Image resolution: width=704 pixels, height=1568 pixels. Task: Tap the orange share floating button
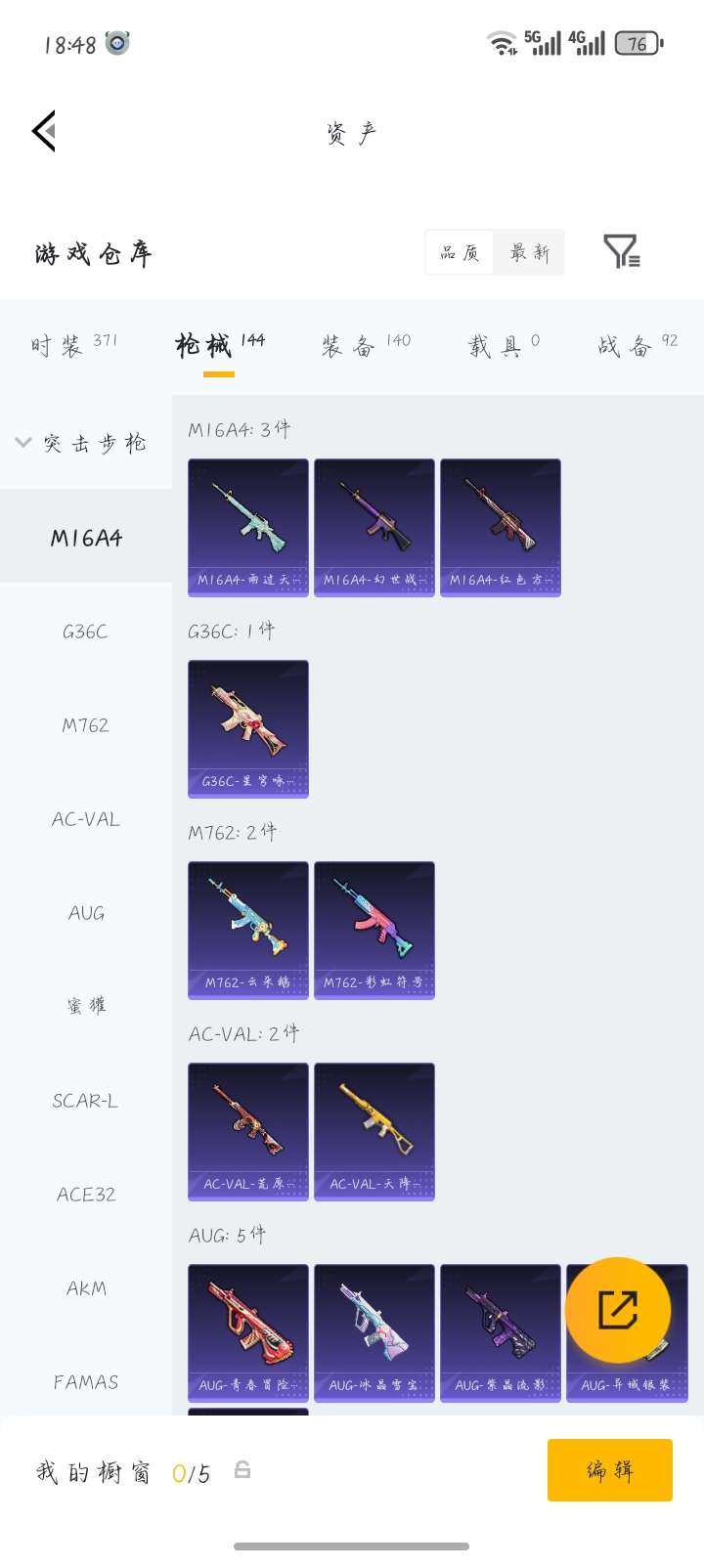617,1309
